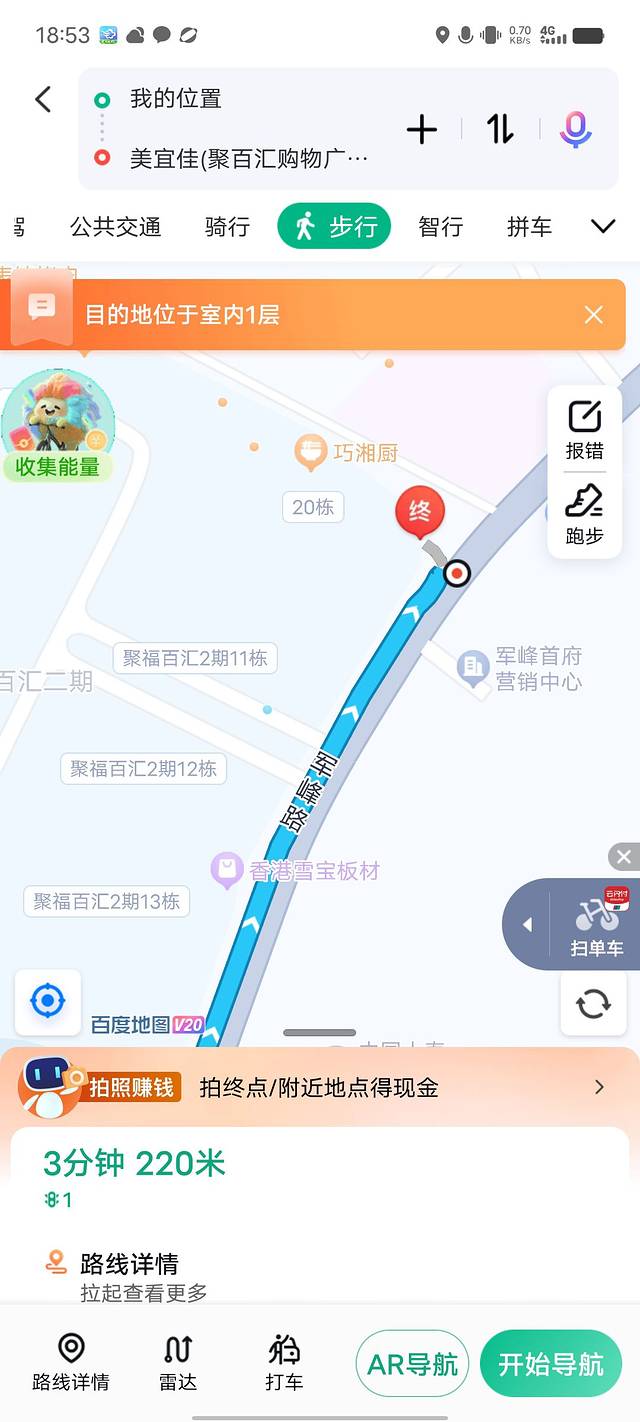Viewport: 640px width, 1422px height.
Task: Dismiss the 目的地位于室内1层 banner
Action: pyautogui.click(x=594, y=315)
